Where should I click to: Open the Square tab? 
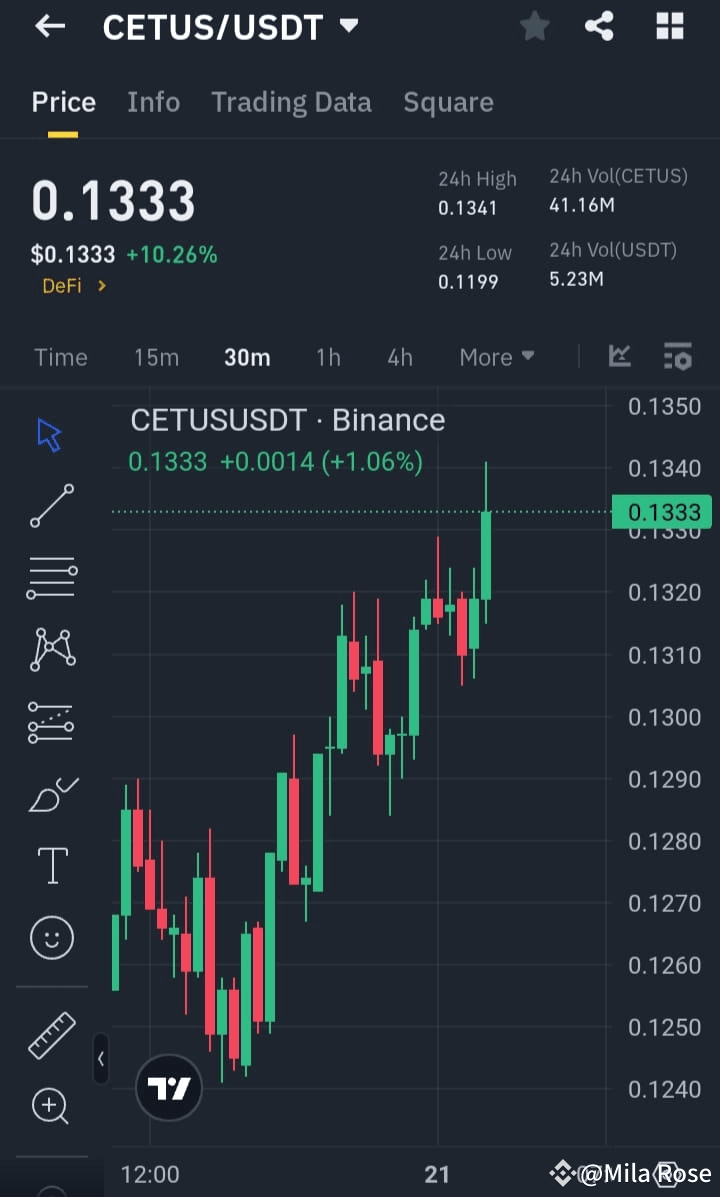[448, 101]
